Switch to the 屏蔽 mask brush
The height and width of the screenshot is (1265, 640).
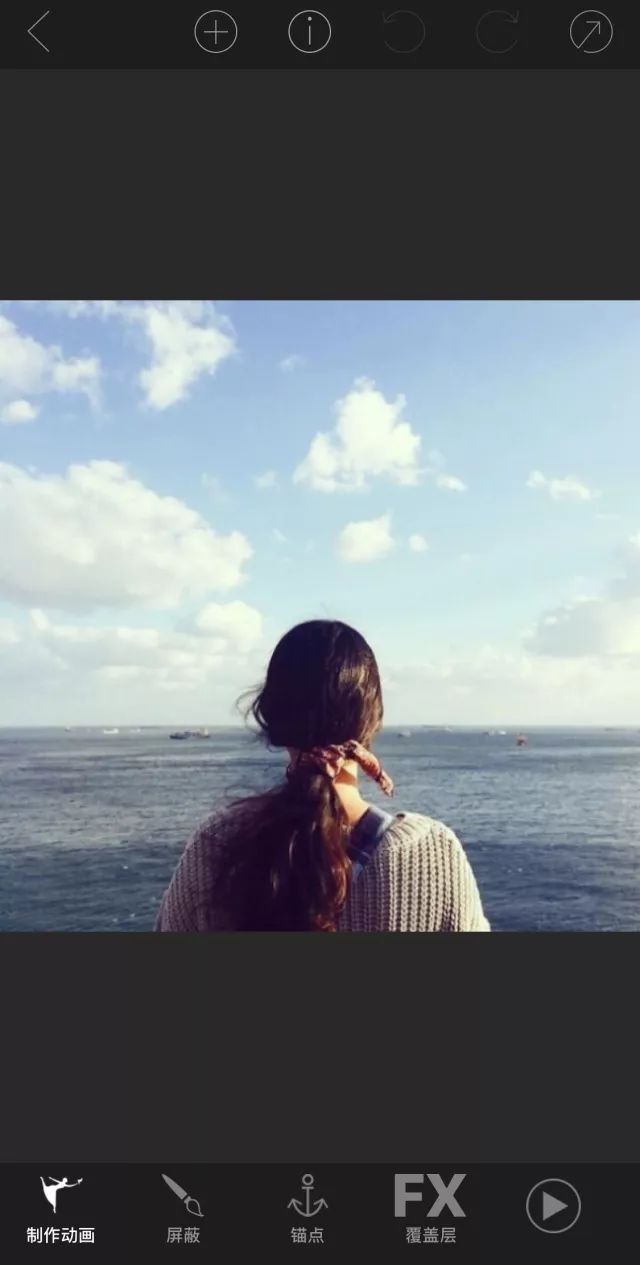click(183, 1208)
